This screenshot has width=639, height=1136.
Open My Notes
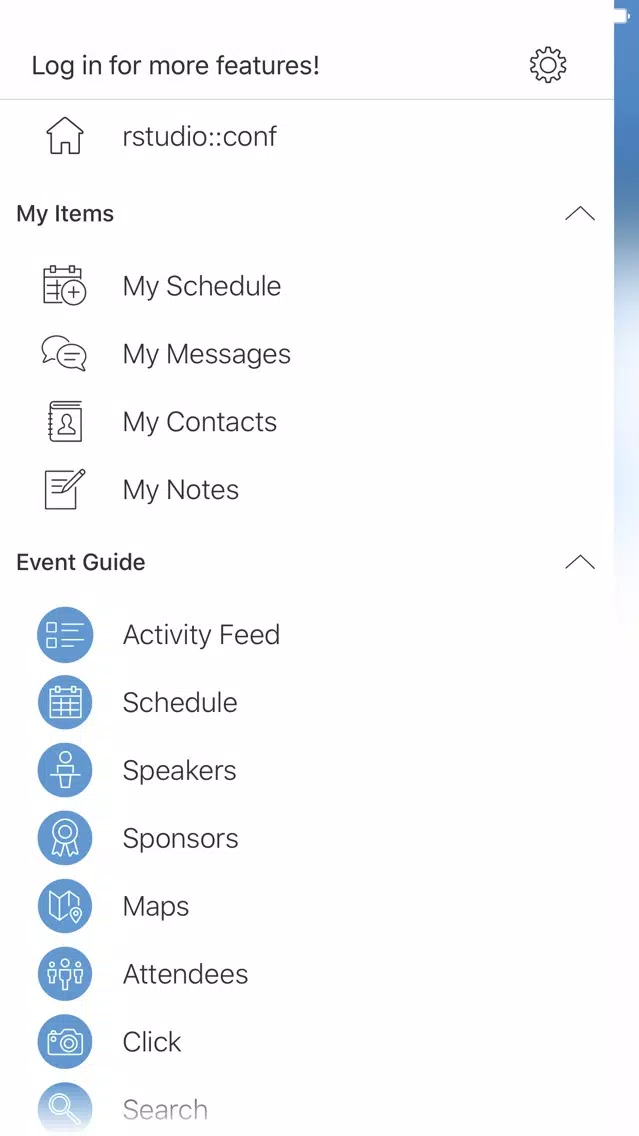tap(306, 490)
